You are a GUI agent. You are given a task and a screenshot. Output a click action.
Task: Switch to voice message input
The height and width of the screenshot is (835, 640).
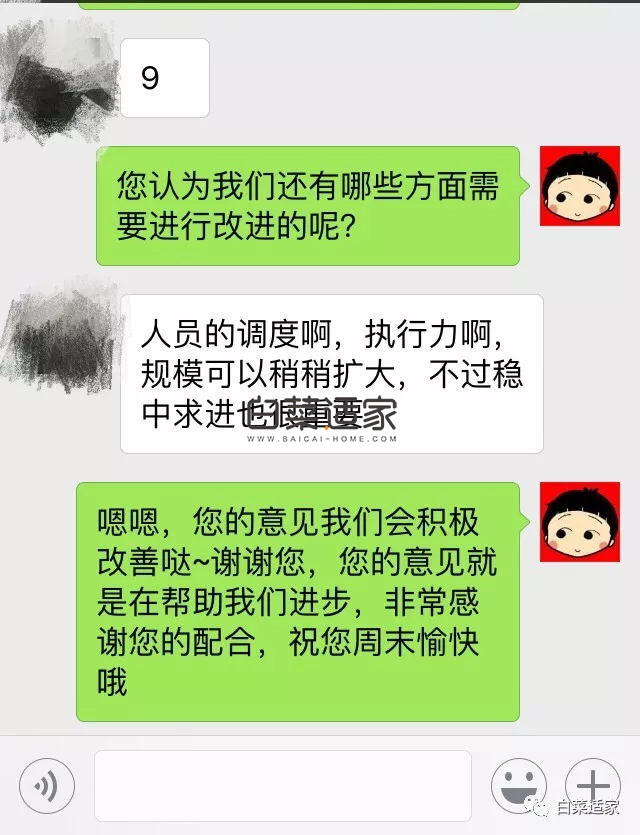[x=47, y=786]
